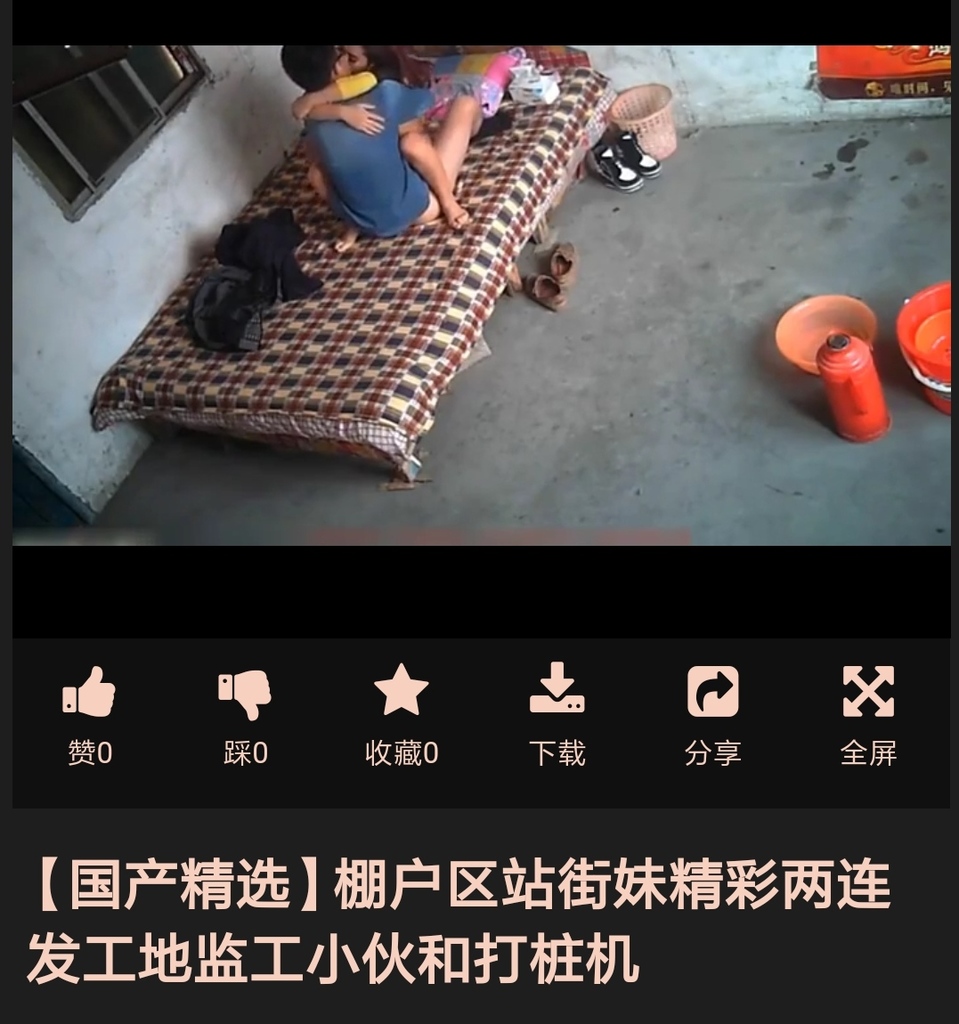Tap the download button
Screen dimensions: 959x1024
[557, 690]
